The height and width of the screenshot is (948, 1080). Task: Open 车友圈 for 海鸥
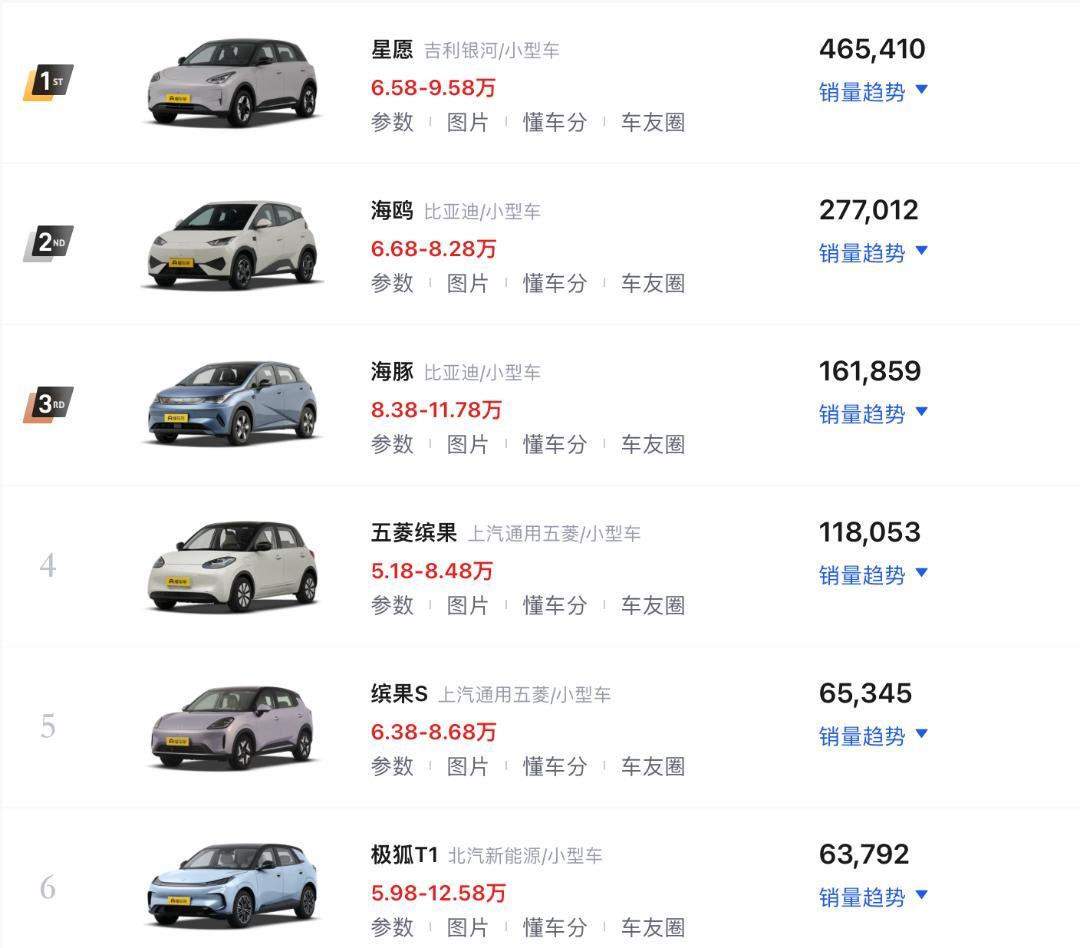pos(652,283)
